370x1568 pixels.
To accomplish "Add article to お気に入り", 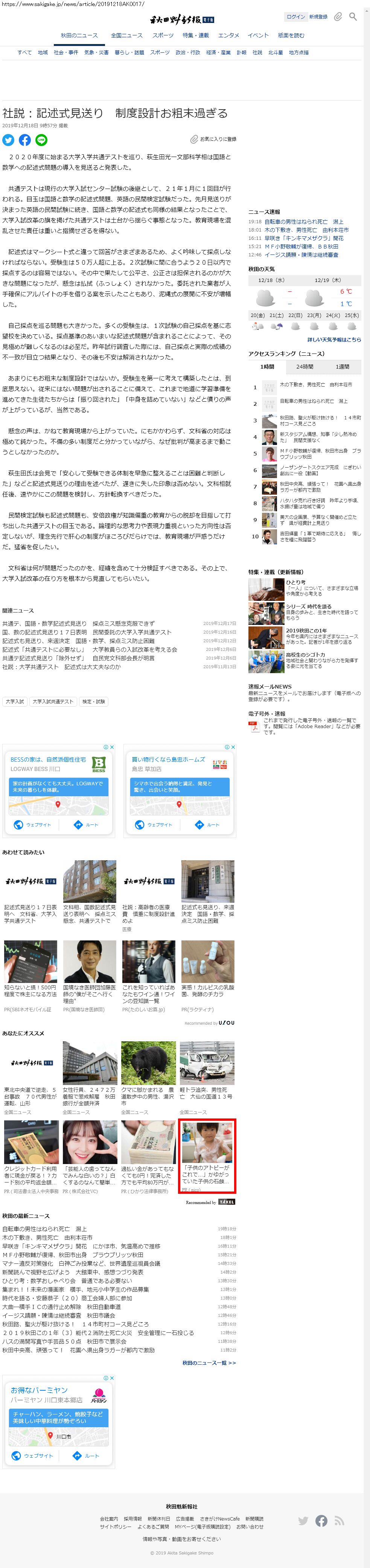I will (x=213, y=139).
